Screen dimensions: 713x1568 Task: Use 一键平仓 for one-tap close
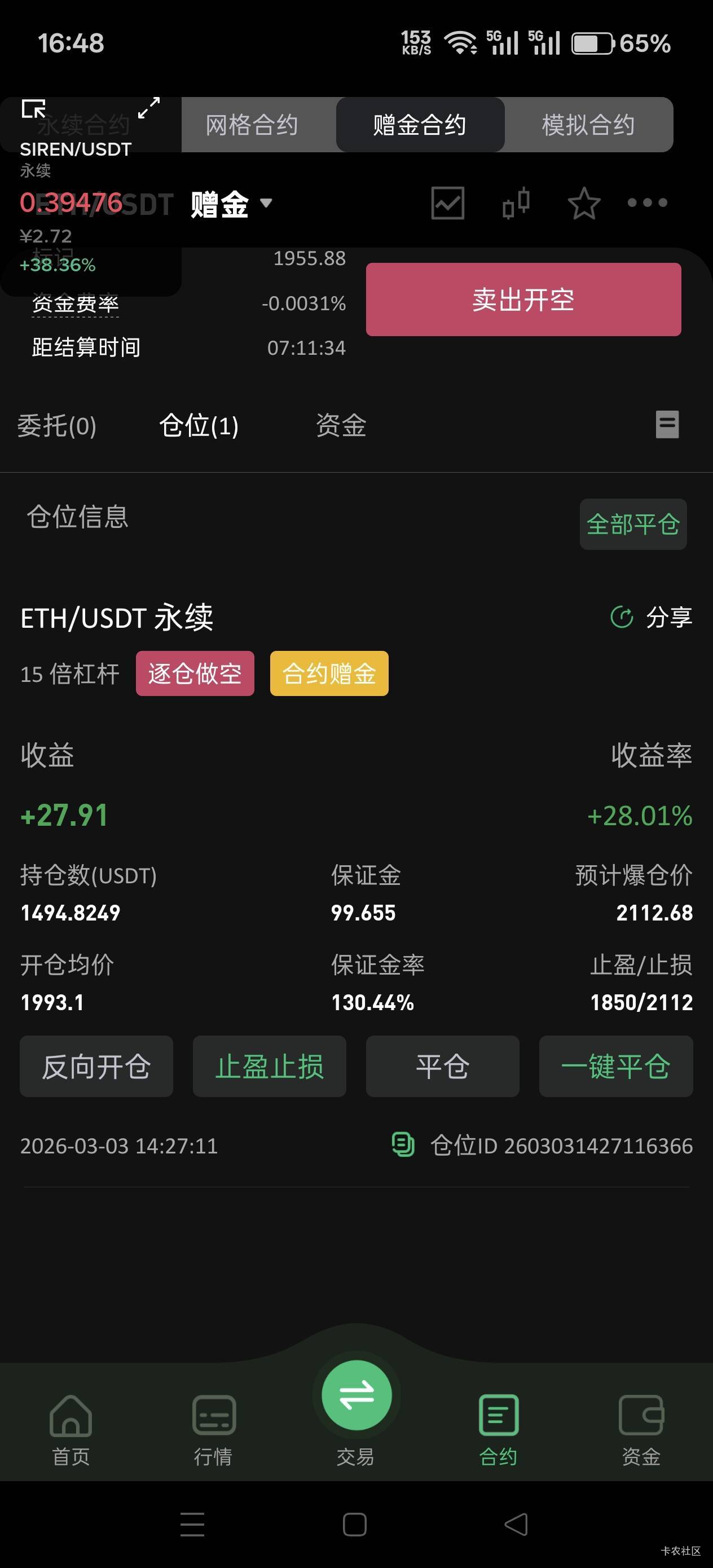click(x=615, y=1067)
